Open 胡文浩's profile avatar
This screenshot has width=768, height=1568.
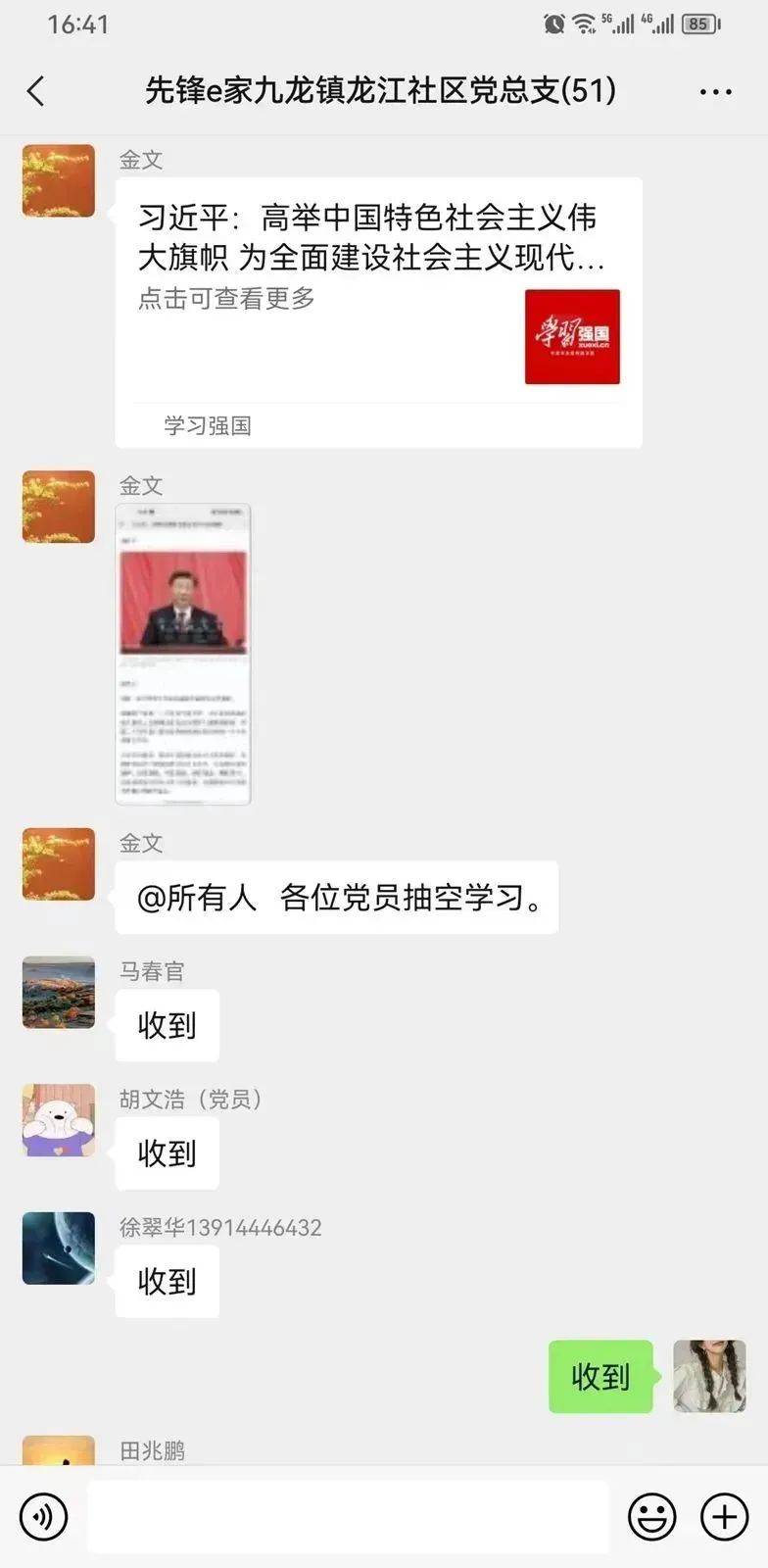(59, 1120)
